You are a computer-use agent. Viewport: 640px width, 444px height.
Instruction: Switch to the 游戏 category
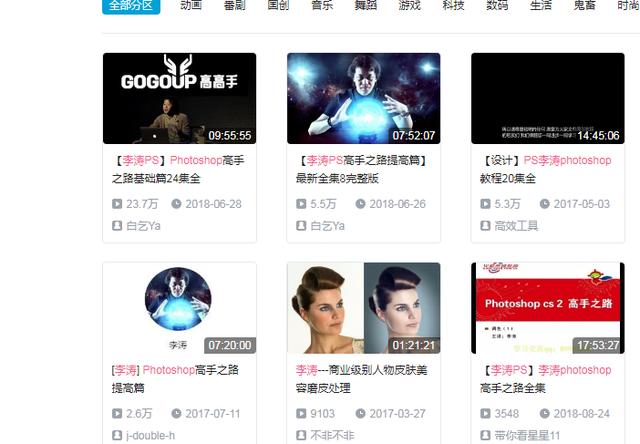(x=410, y=6)
